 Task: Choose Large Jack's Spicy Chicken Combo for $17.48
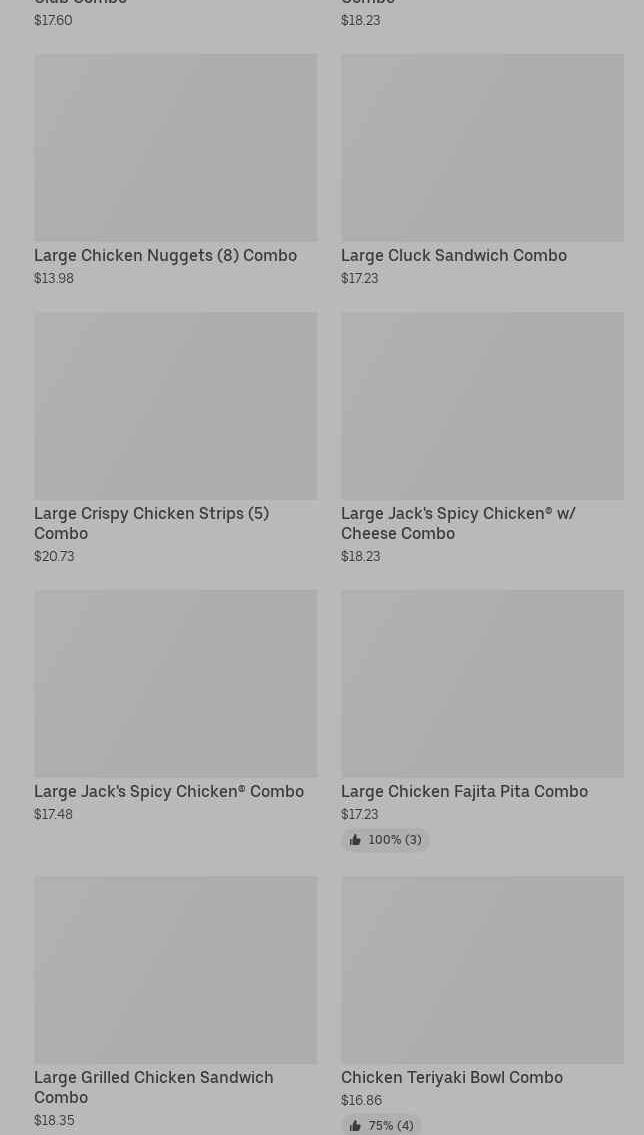[x=175, y=705]
